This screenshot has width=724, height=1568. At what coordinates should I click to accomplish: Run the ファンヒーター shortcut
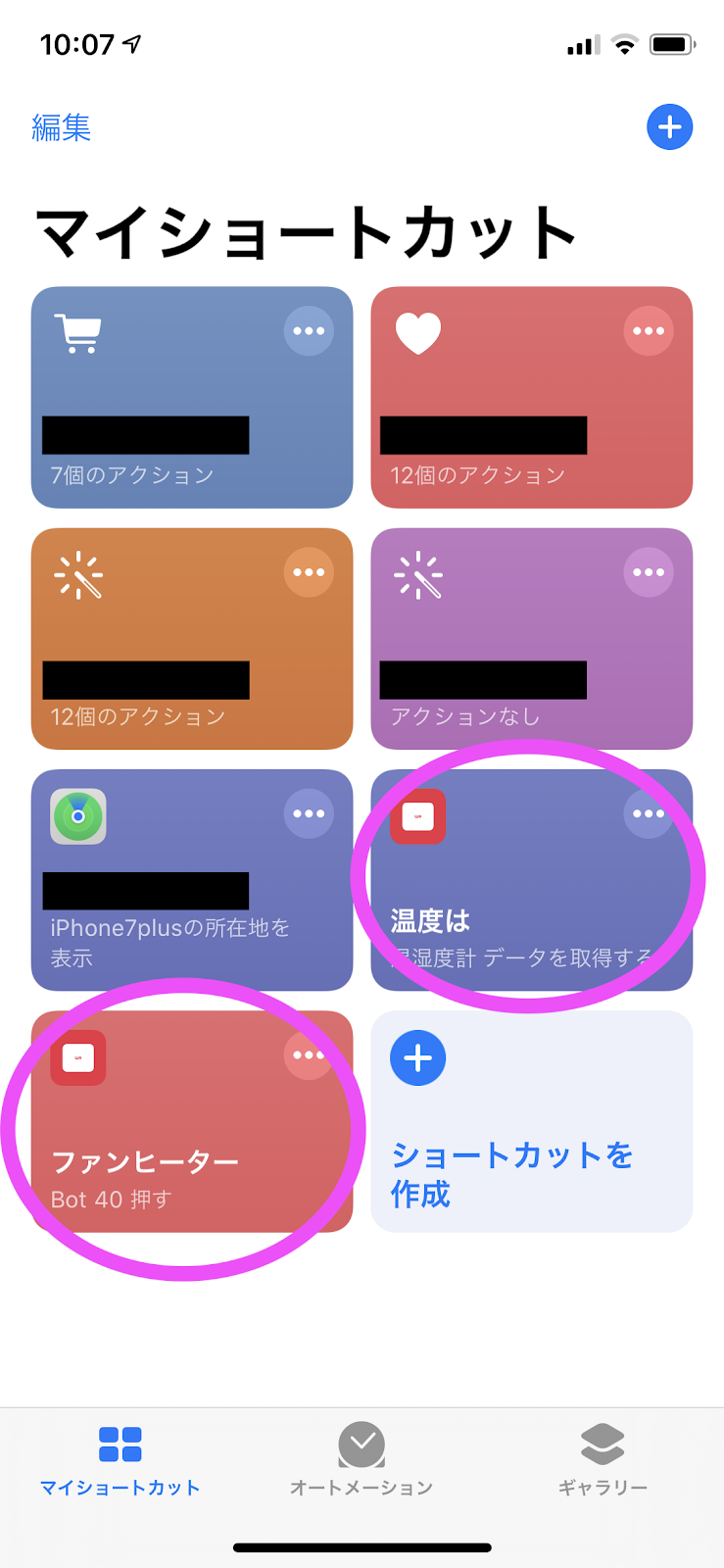click(192, 1121)
